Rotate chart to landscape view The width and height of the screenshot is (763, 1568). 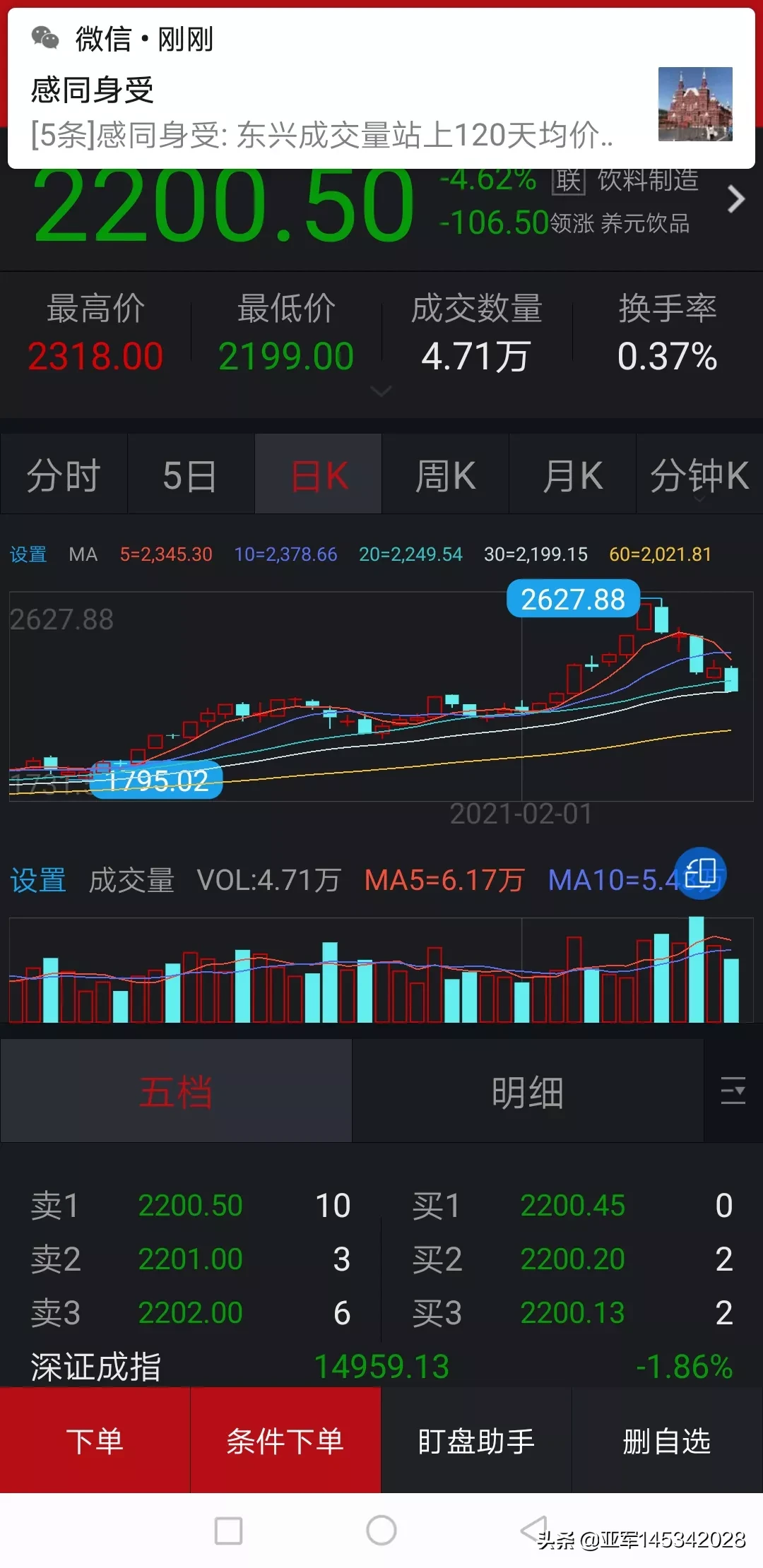(x=700, y=872)
